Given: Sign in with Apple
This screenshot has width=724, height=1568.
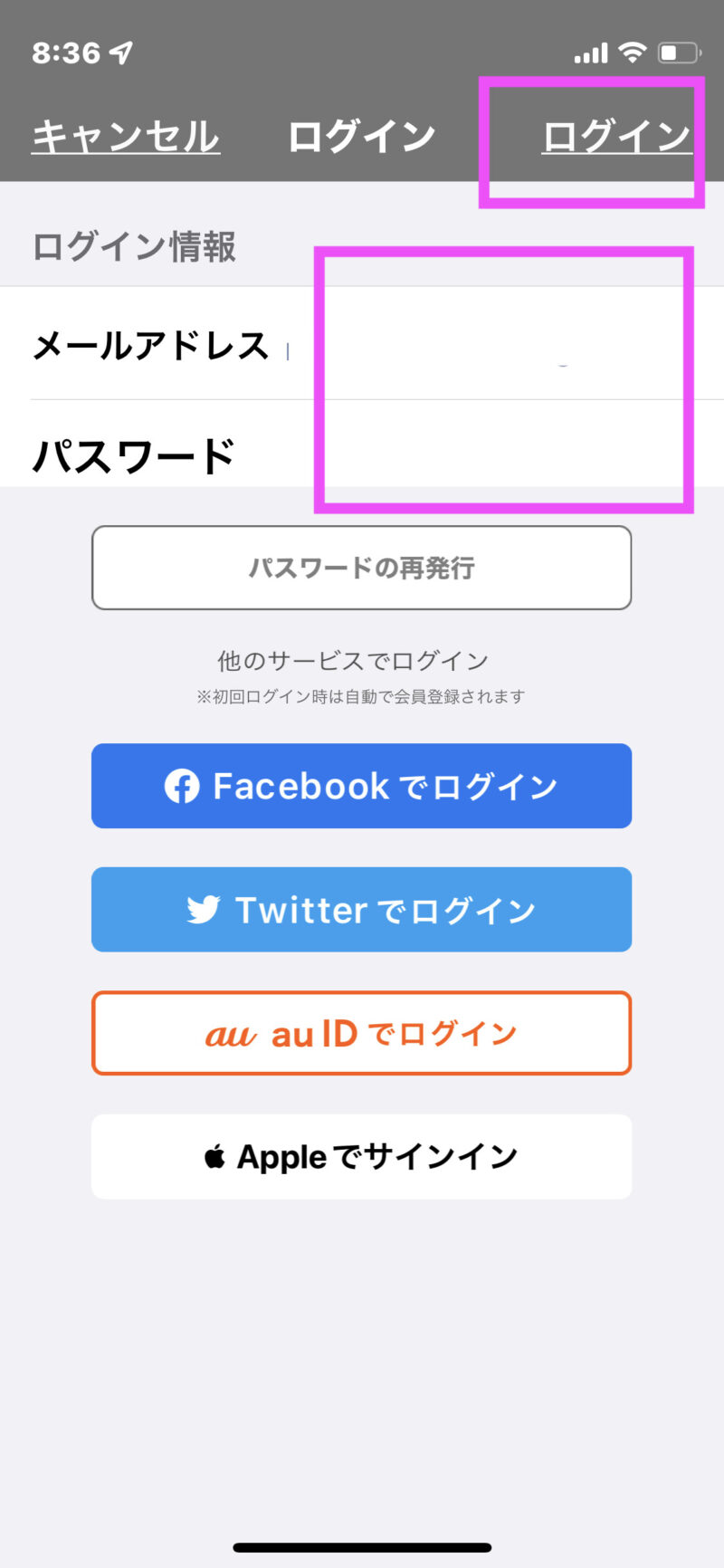Looking at the screenshot, I should [361, 1157].
